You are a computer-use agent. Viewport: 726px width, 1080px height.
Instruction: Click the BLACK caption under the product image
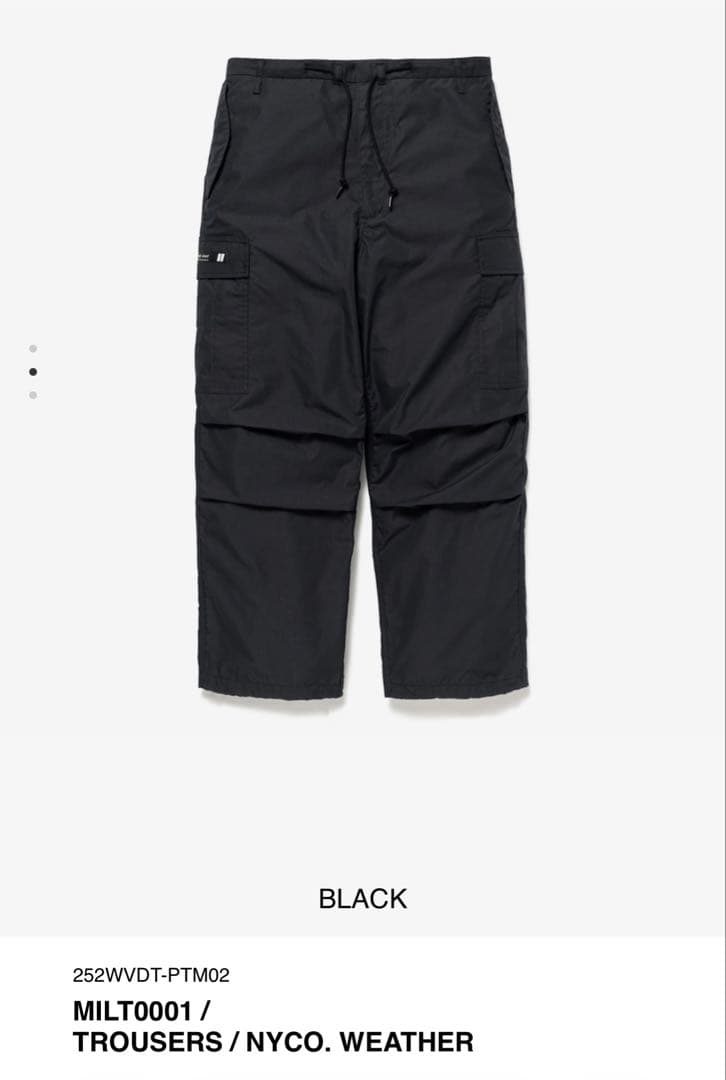362,897
